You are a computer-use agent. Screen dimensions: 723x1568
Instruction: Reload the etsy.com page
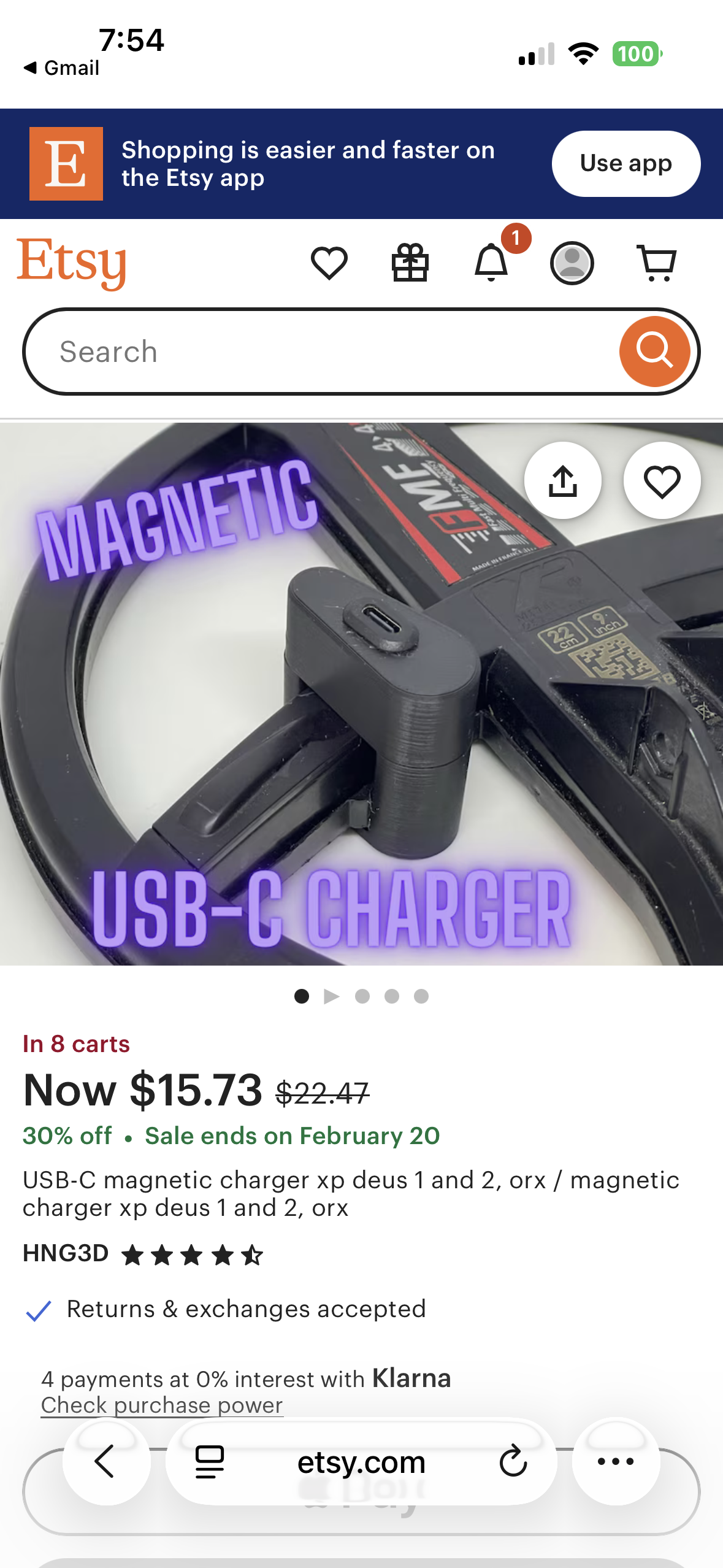(x=513, y=1461)
